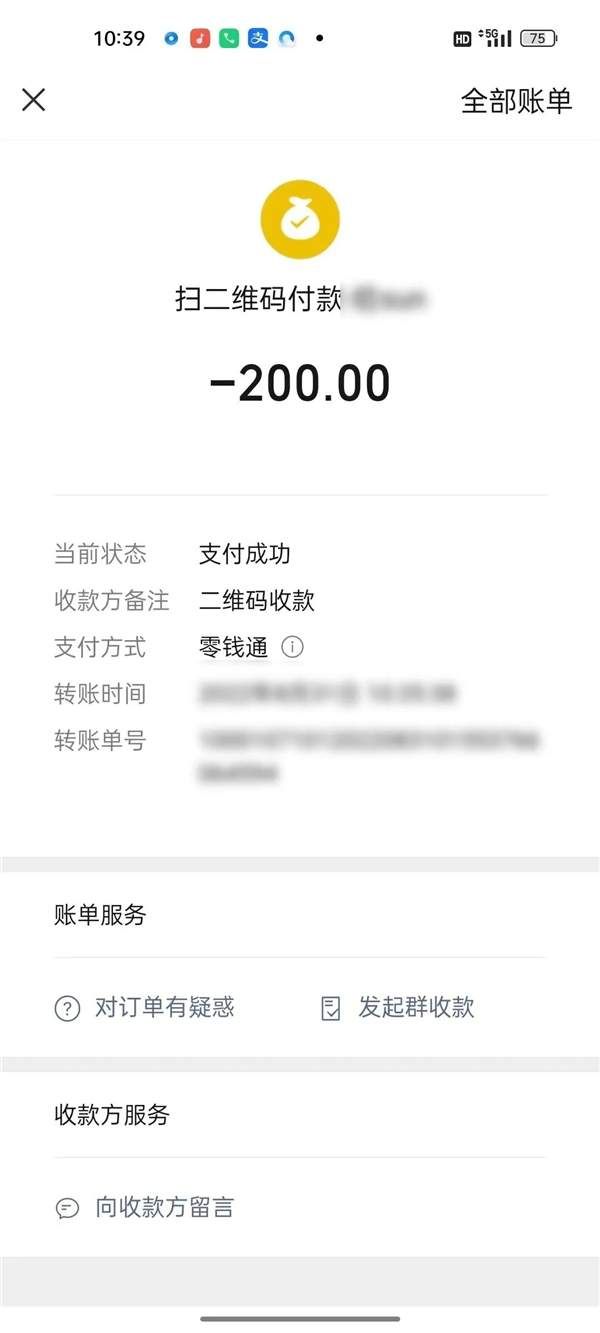Viewport: 600px width, 1333px height.
Task: Start 发起群收款 group collection
Action: (397, 1007)
